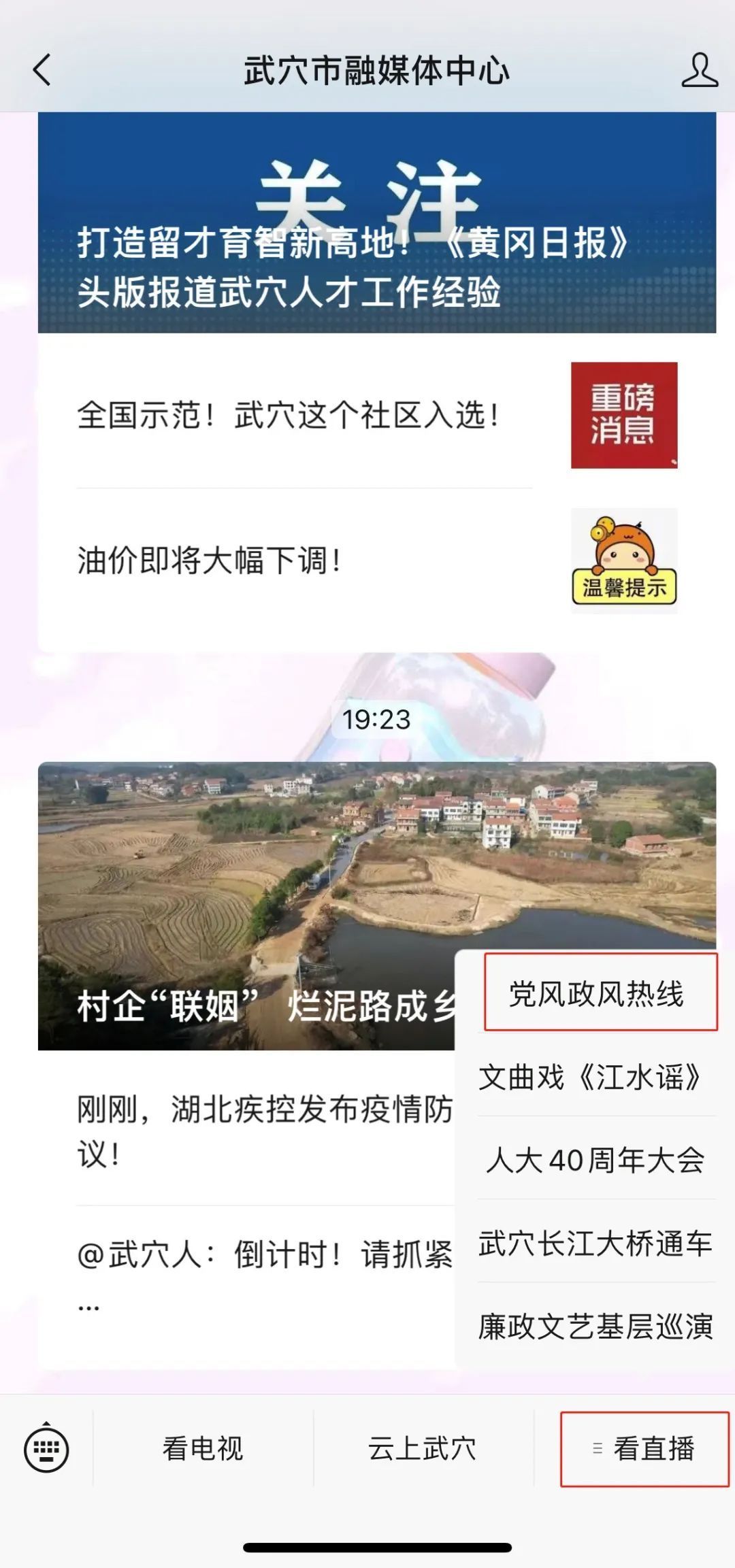Screen dimensions: 735x1568
Task: Switch to keyboard input mode
Action: [46, 1448]
